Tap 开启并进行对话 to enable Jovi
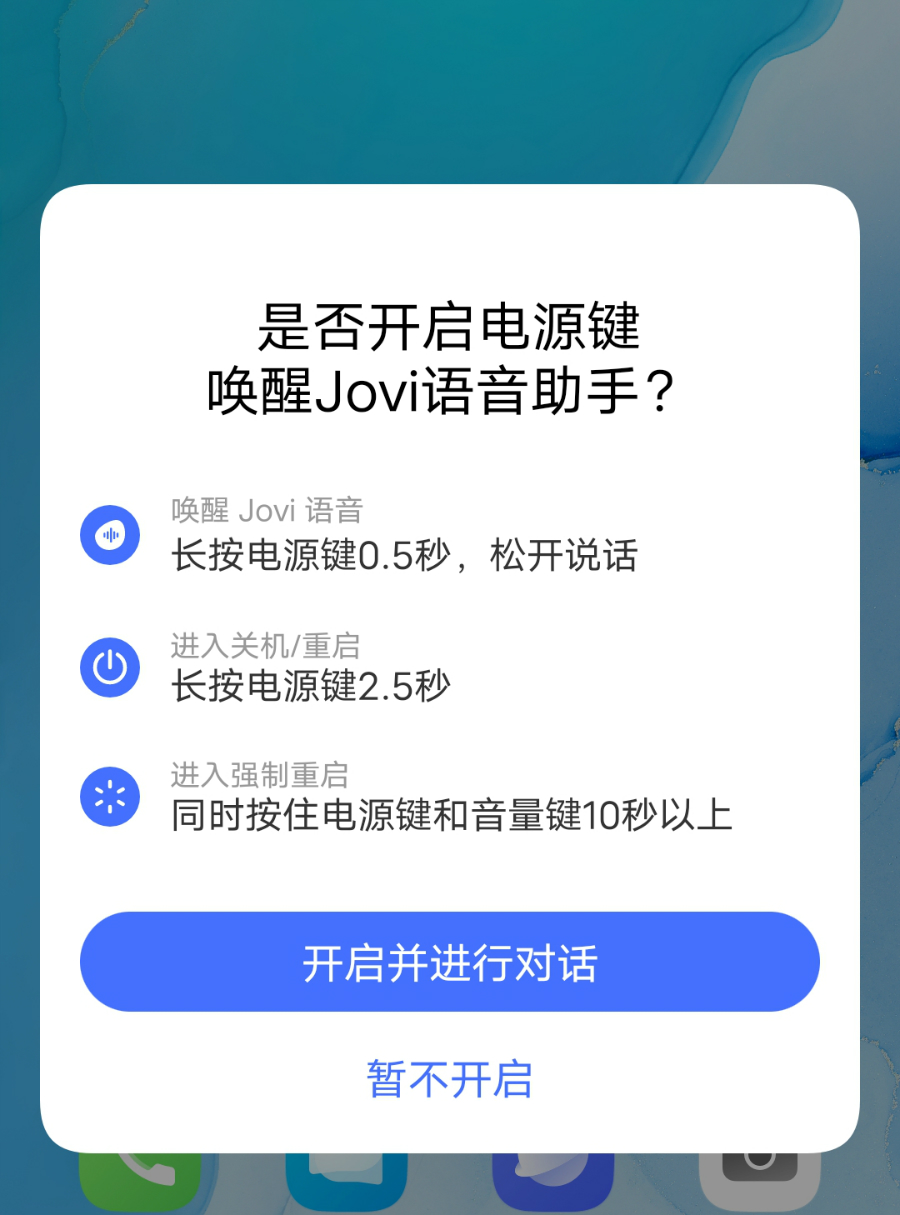 point(450,962)
